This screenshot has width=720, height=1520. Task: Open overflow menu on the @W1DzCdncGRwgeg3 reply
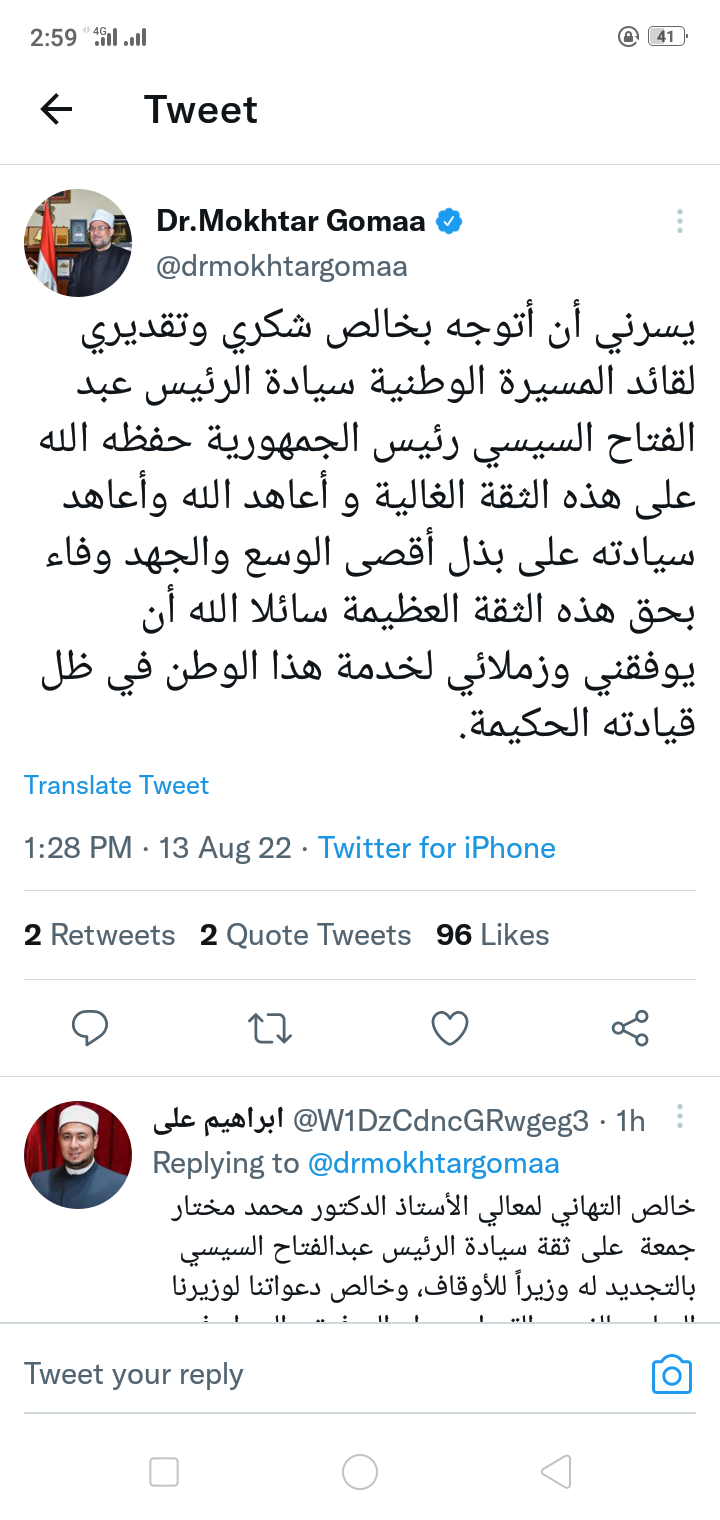pyautogui.click(x=679, y=1117)
